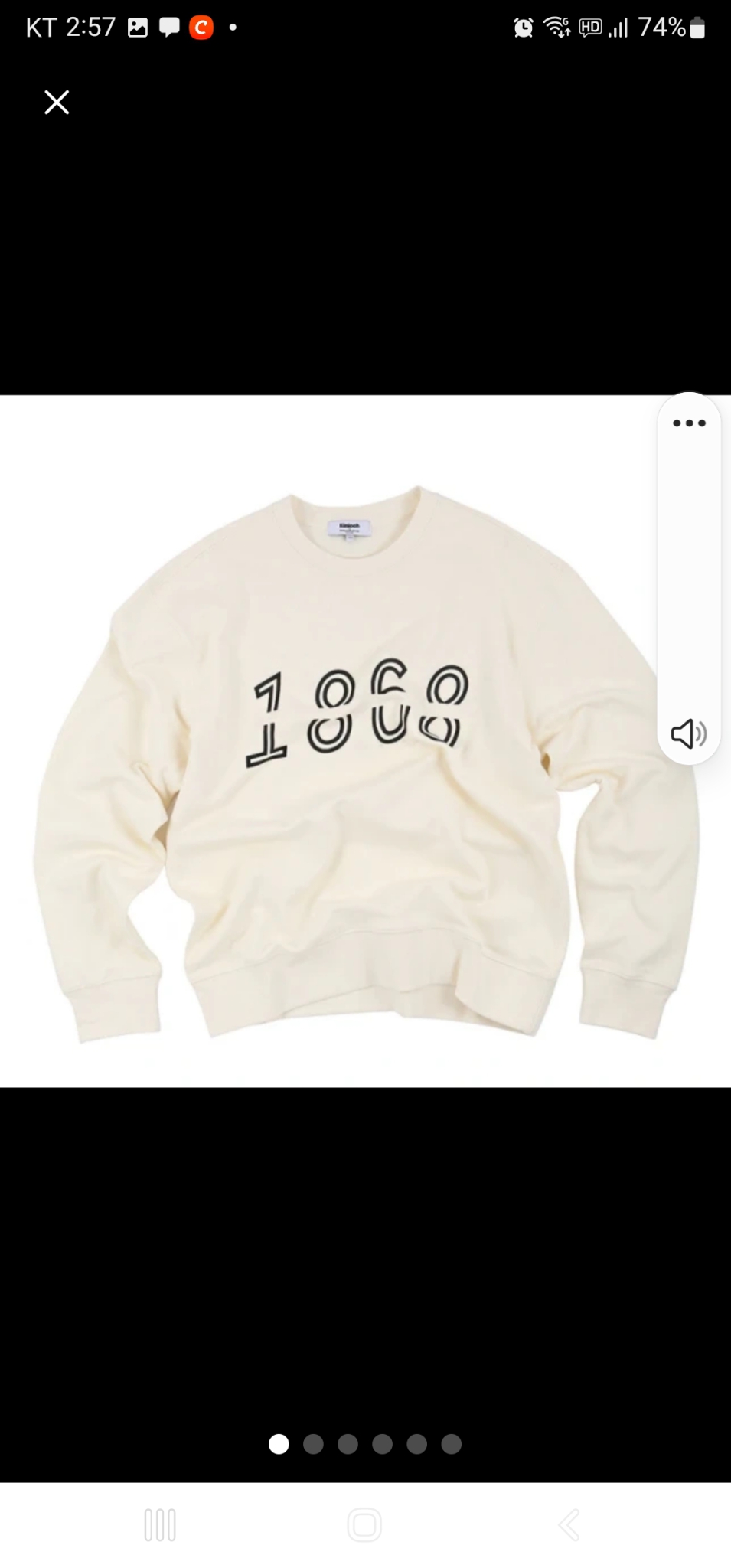Open recent apps from navigation bar

click(160, 1524)
